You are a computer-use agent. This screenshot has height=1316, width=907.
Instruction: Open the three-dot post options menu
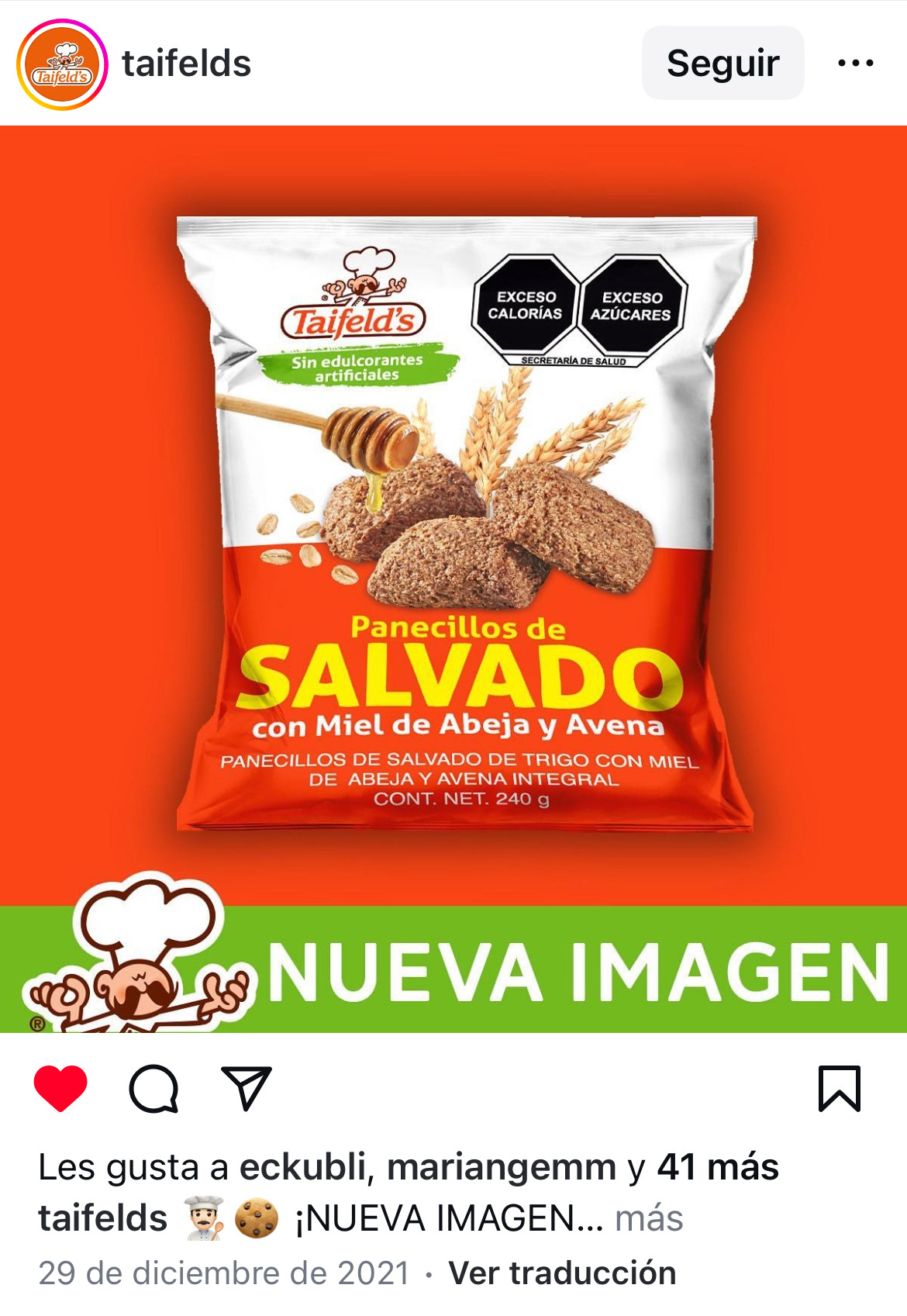855,63
